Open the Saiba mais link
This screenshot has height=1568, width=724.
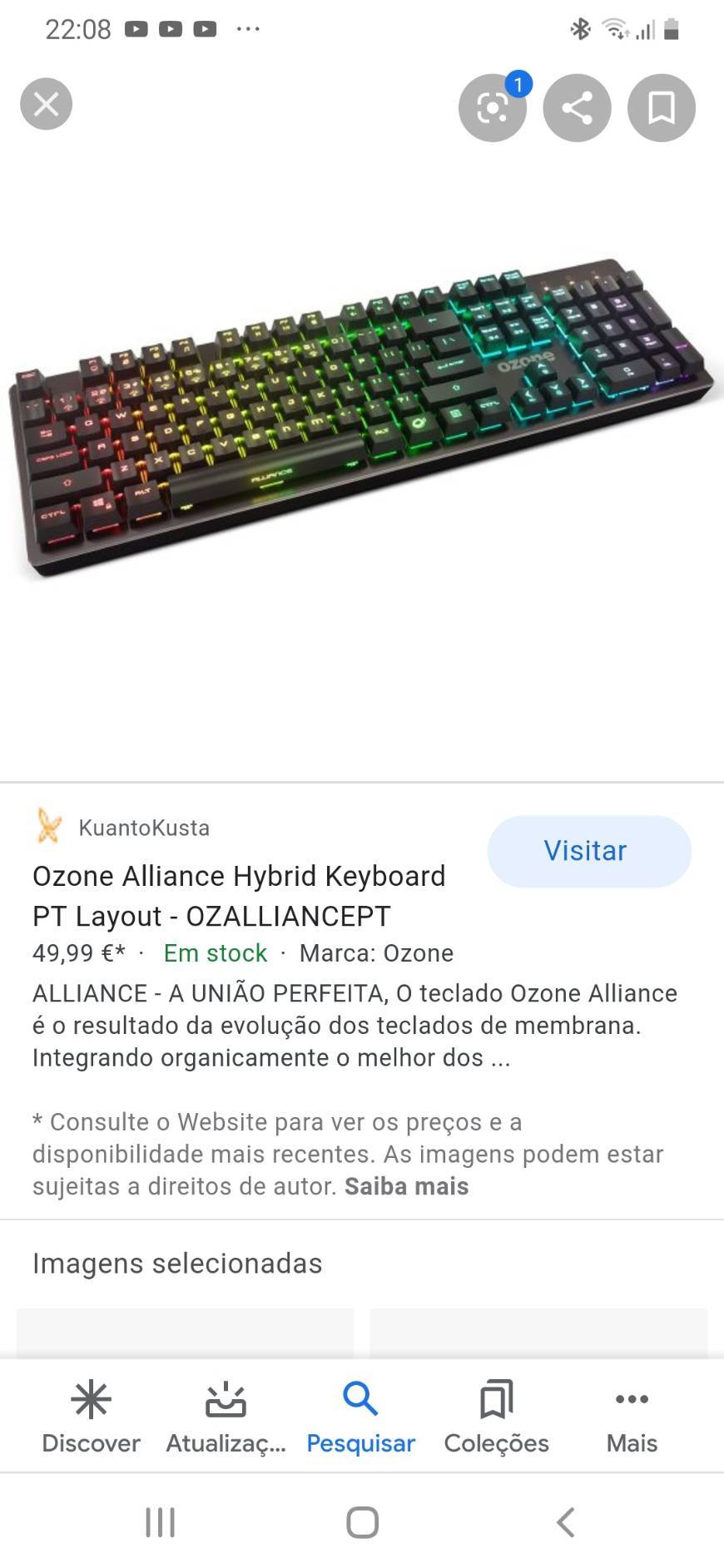(x=406, y=1186)
